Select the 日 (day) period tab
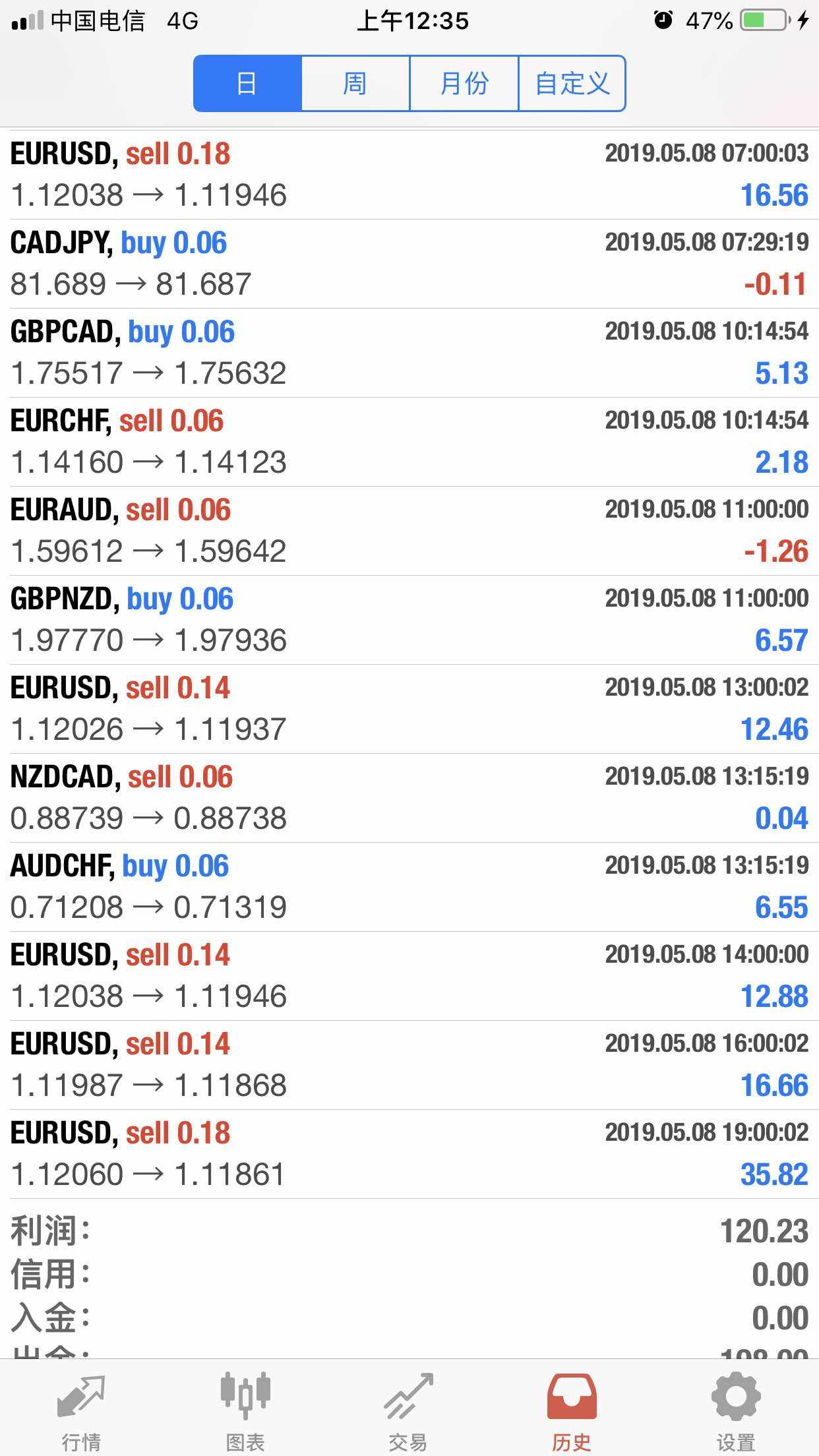The width and height of the screenshot is (819, 1456). 247,84
